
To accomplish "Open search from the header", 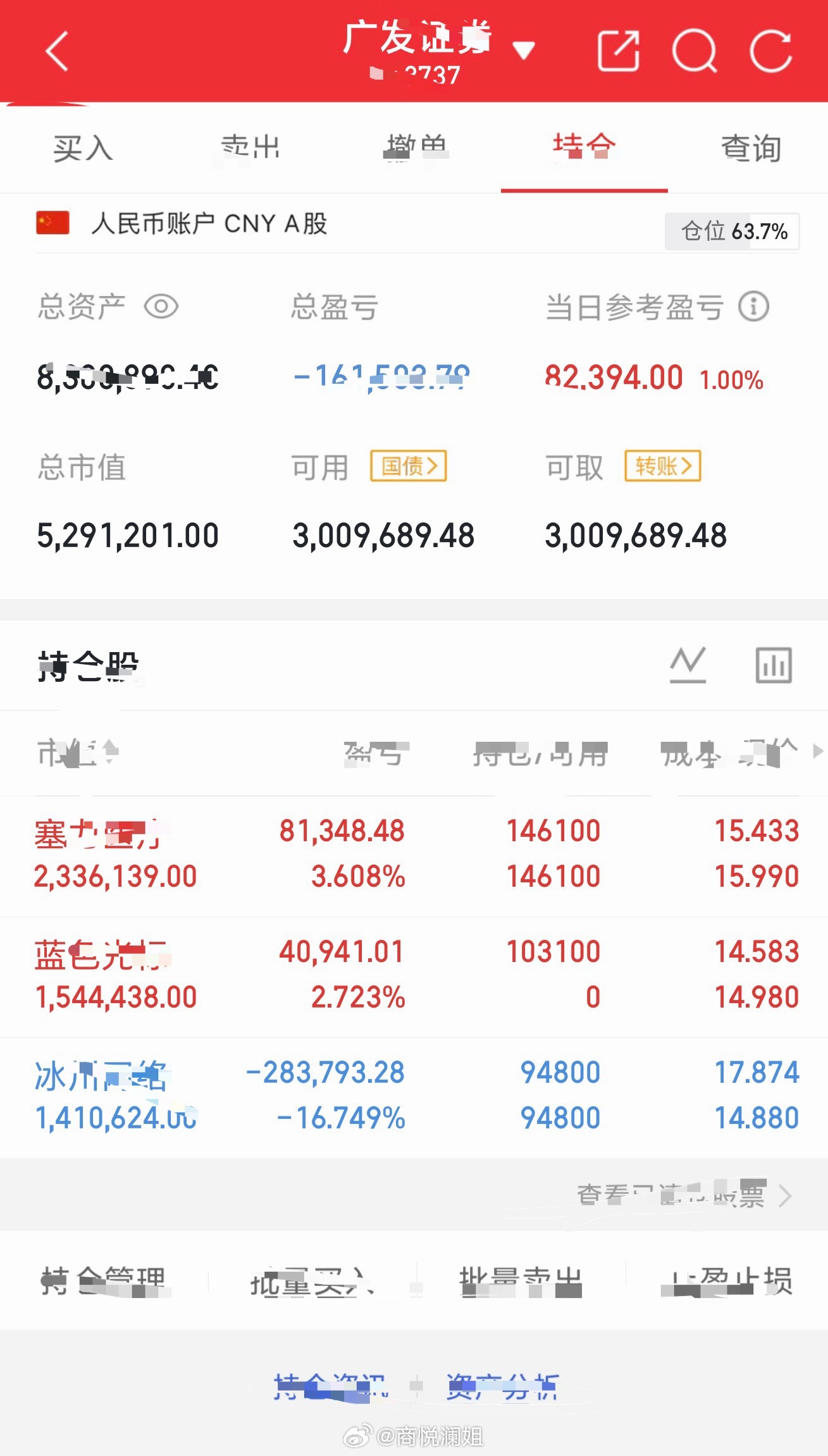I will (x=695, y=51).
